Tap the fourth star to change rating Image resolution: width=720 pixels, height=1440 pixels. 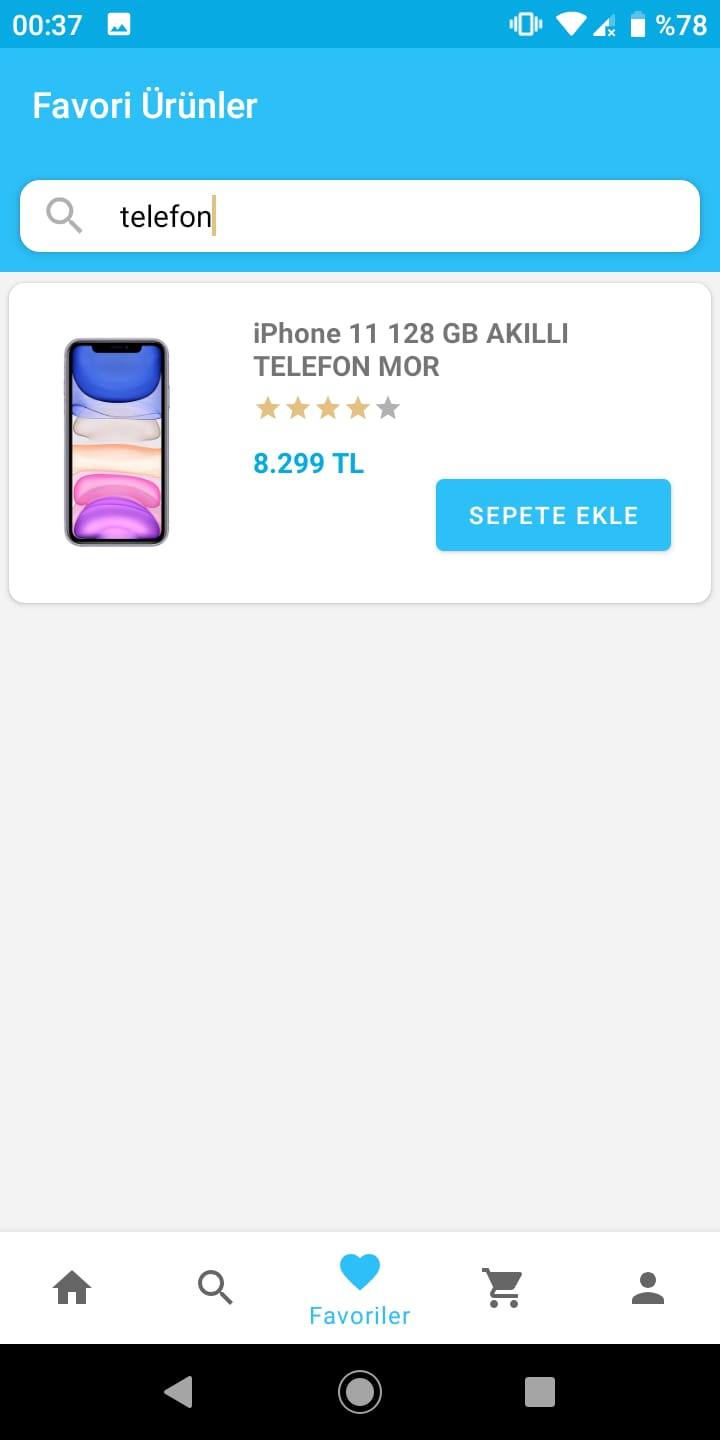point(358,408)
